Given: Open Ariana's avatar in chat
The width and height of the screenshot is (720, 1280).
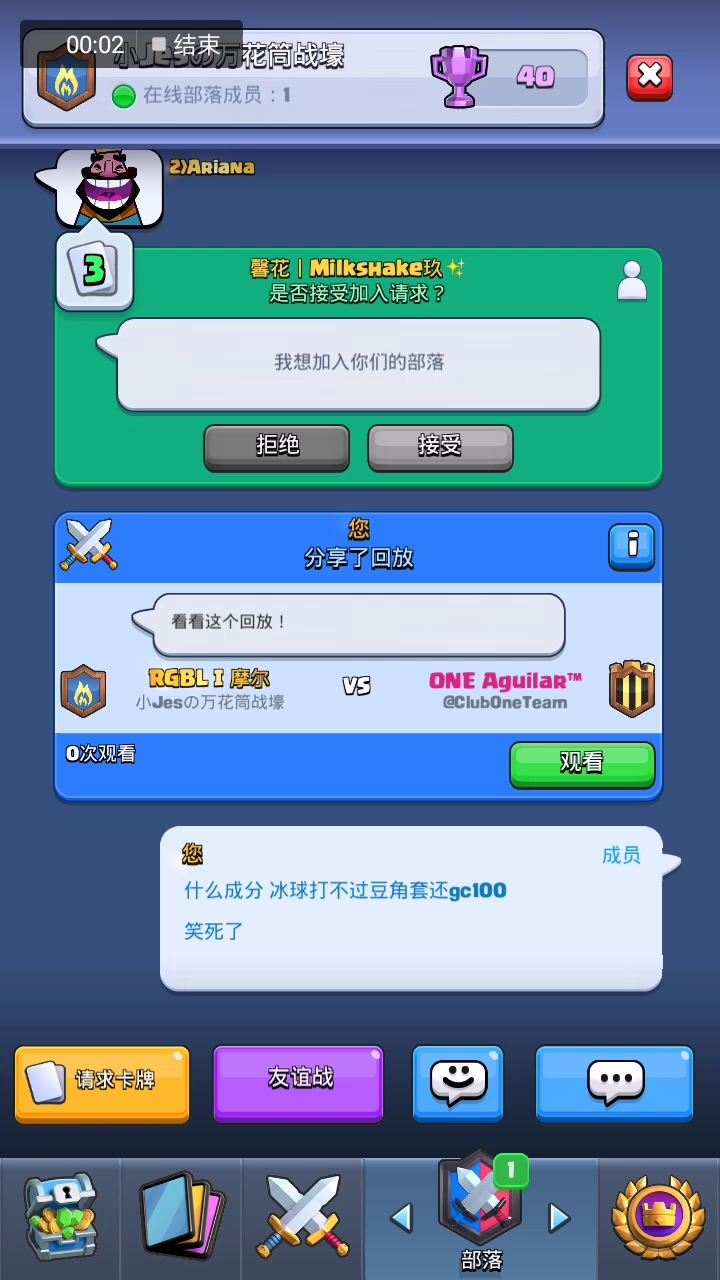Looking at the screenshot, I should (109, 187).
